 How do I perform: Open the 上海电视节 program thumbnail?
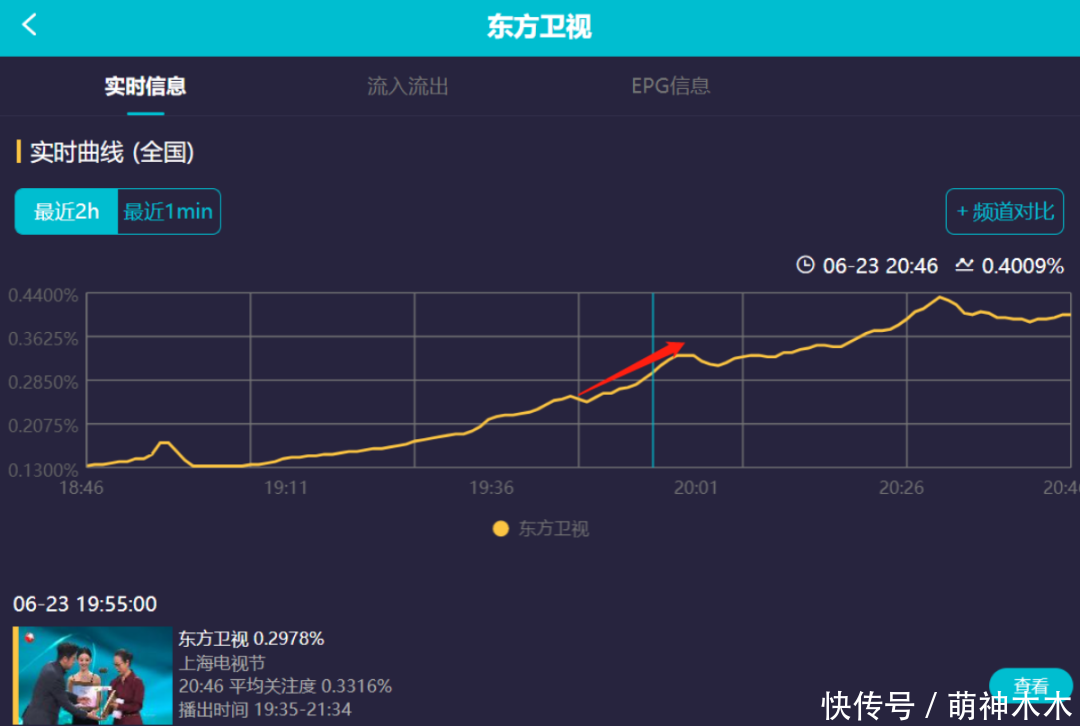93,675
